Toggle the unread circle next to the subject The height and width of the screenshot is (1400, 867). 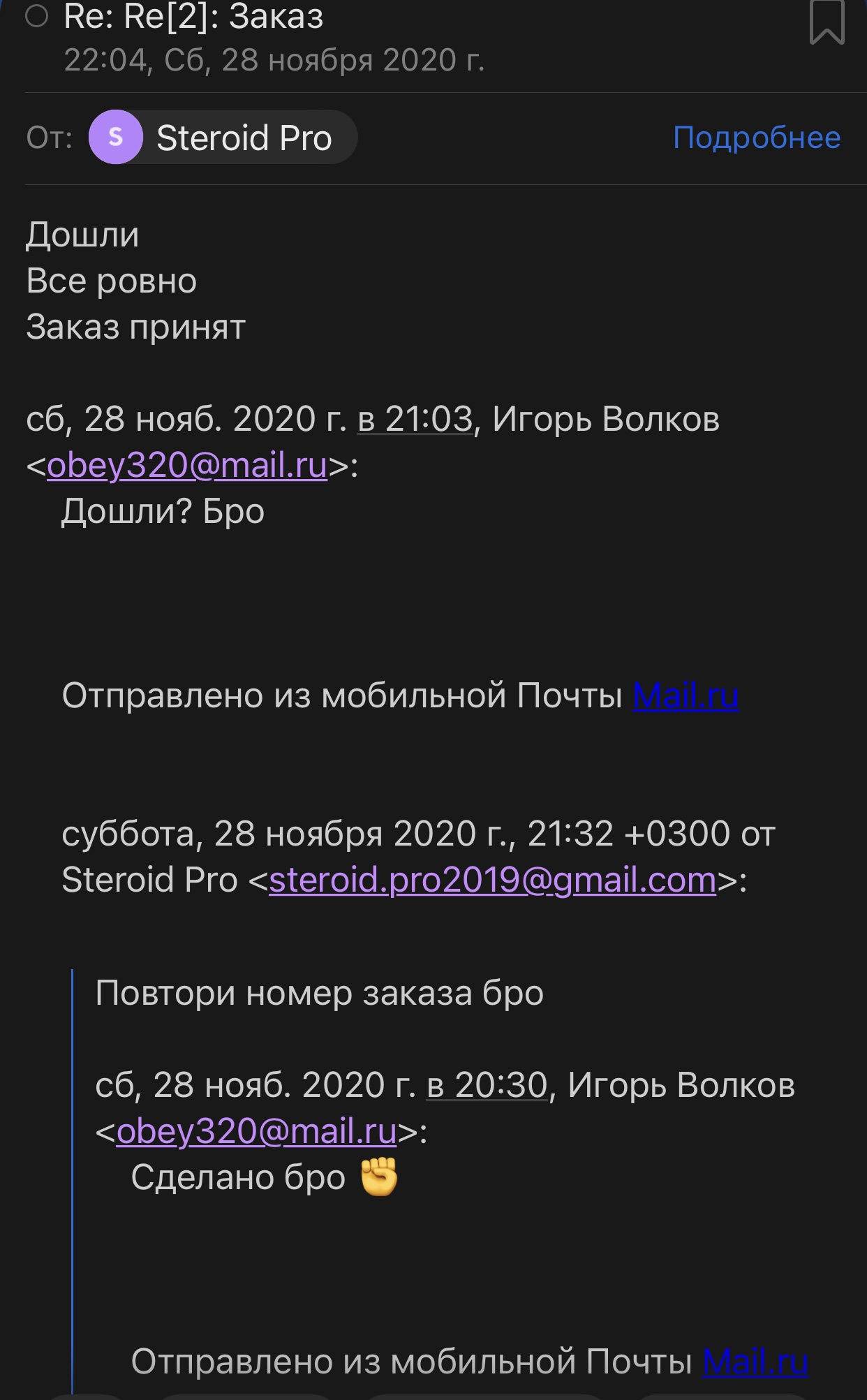37,15
